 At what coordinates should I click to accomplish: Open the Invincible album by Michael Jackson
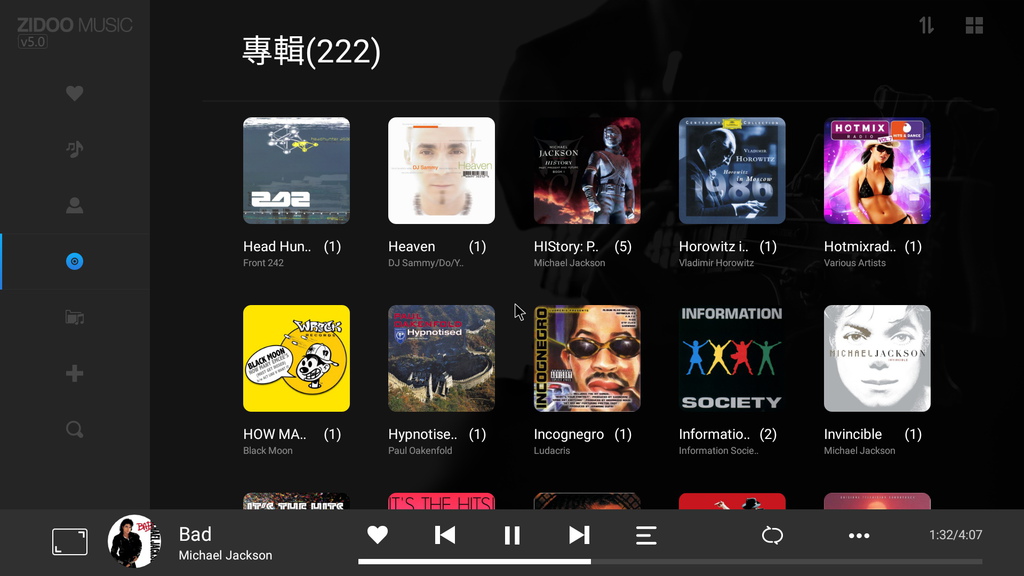click(x=877, y=358)
